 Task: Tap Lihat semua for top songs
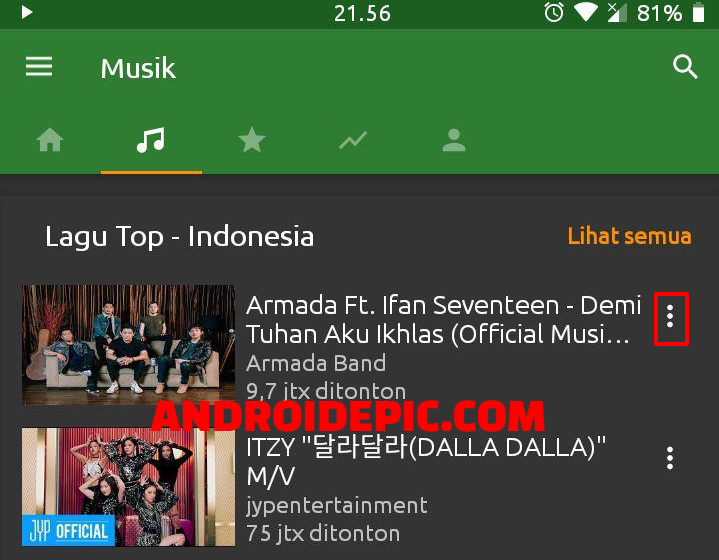pyautogui.click(x=629, y=237)
